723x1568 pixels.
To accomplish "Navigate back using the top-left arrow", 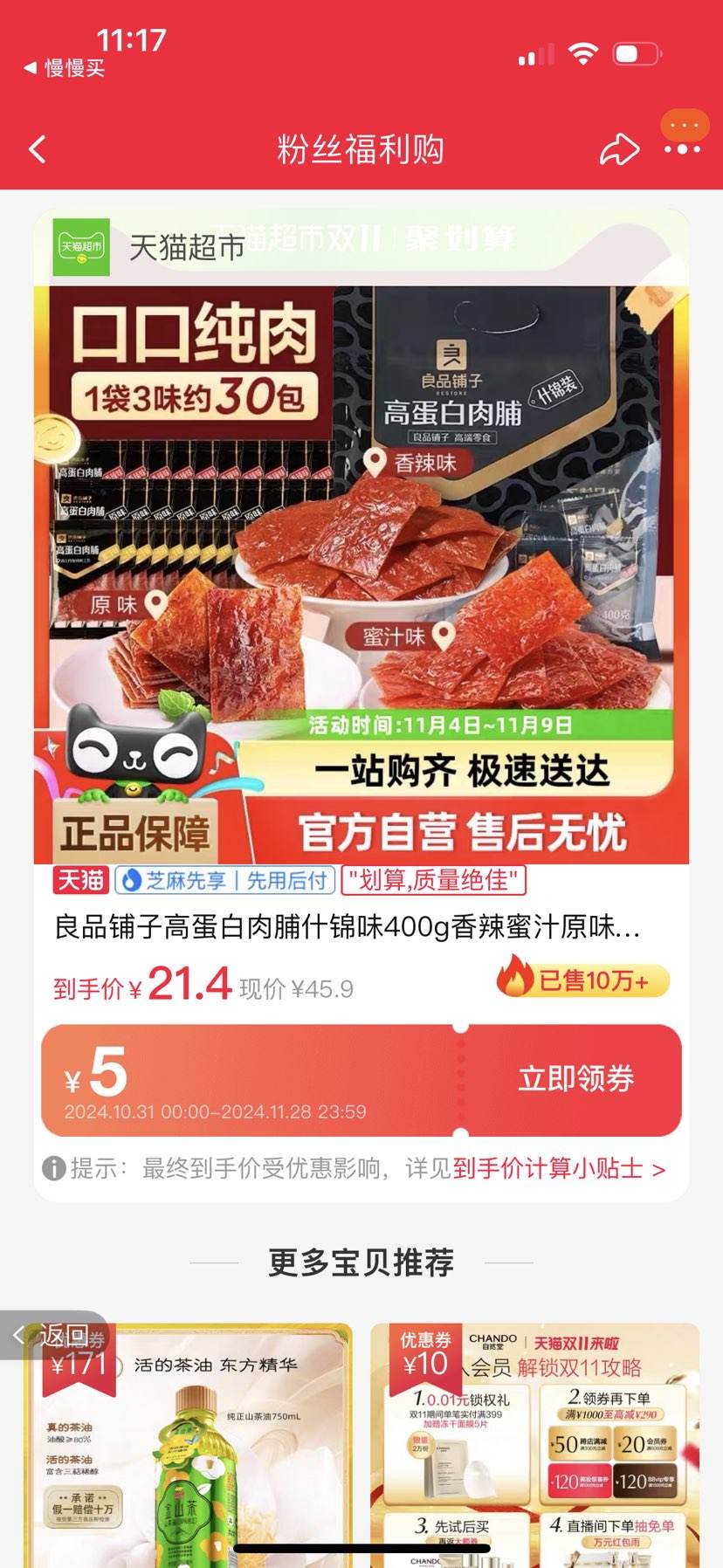I will 36,148.
